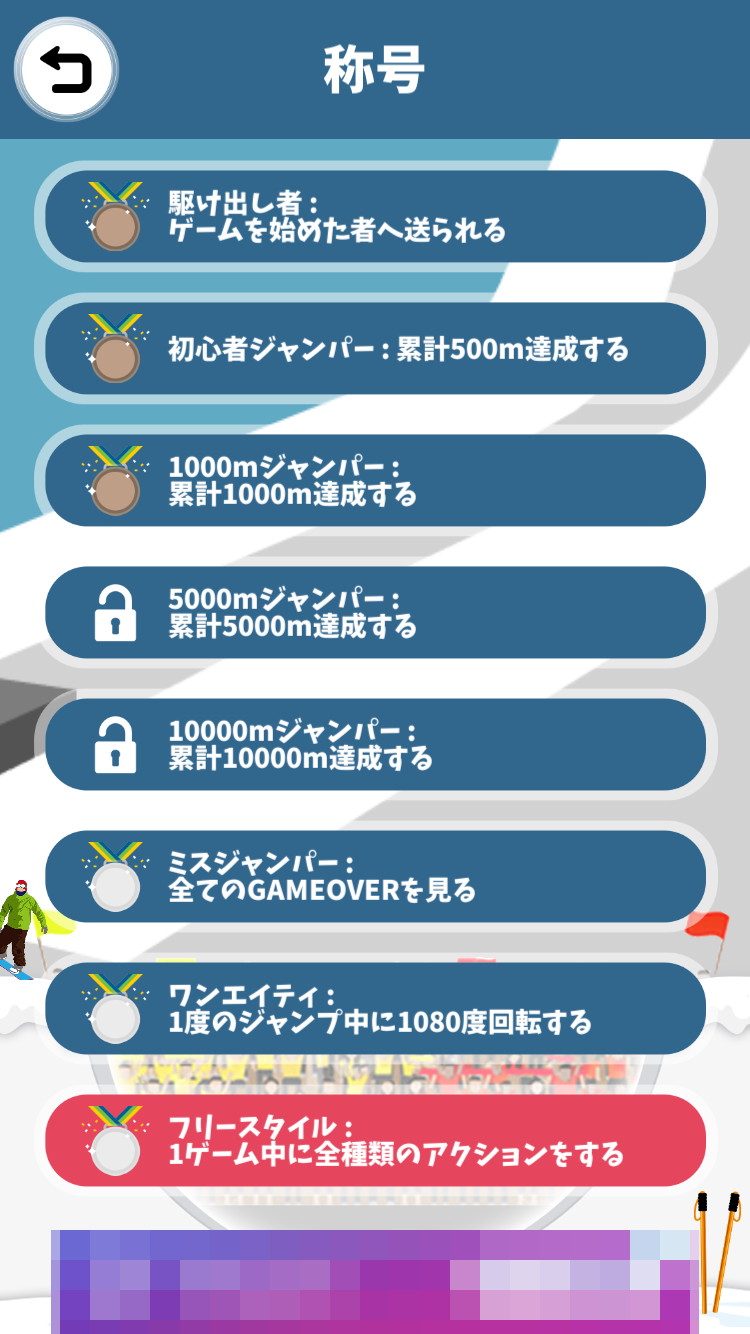Select the ミスジャンパー title

(375, 877)
